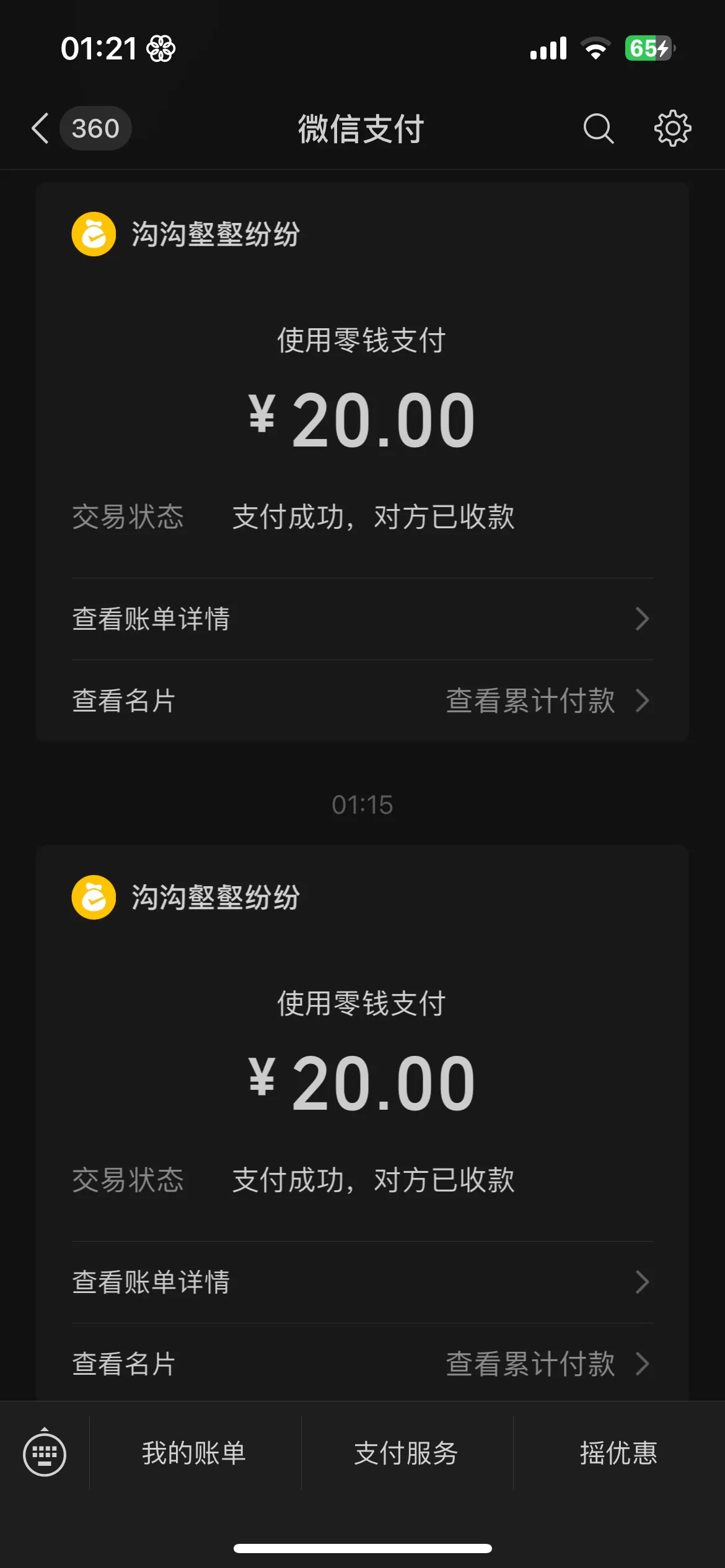Go back to the previous screen
Viewport: 725px width, 1568px height.
[x=41, y=129]
